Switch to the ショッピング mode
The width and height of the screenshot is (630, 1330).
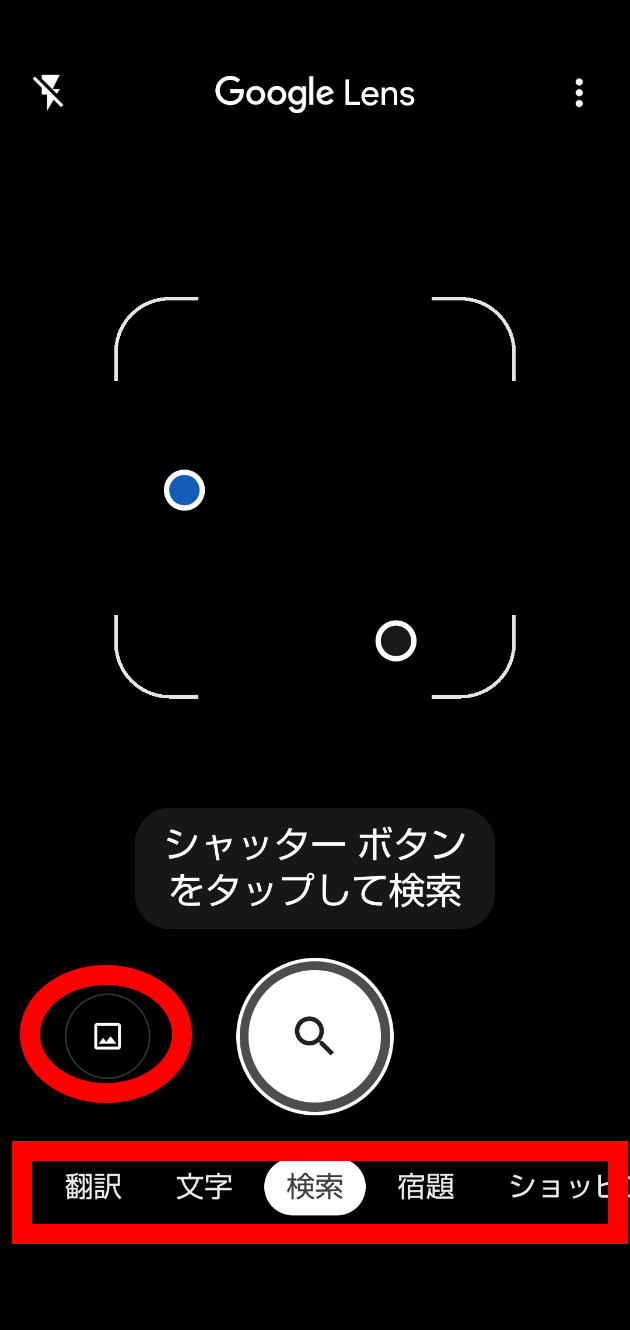(x=560, y=1187)
